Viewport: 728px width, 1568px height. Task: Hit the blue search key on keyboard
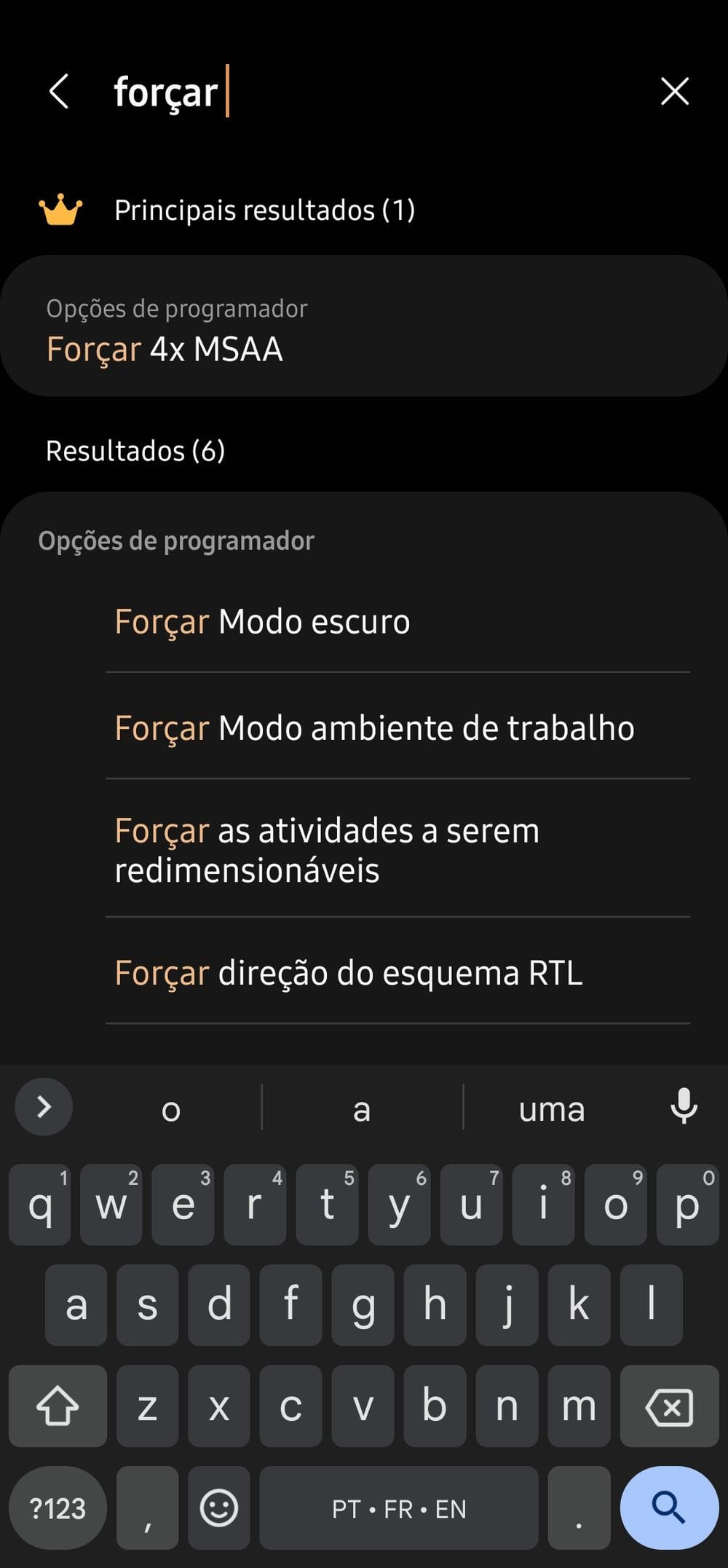(x=669, y=1508)
